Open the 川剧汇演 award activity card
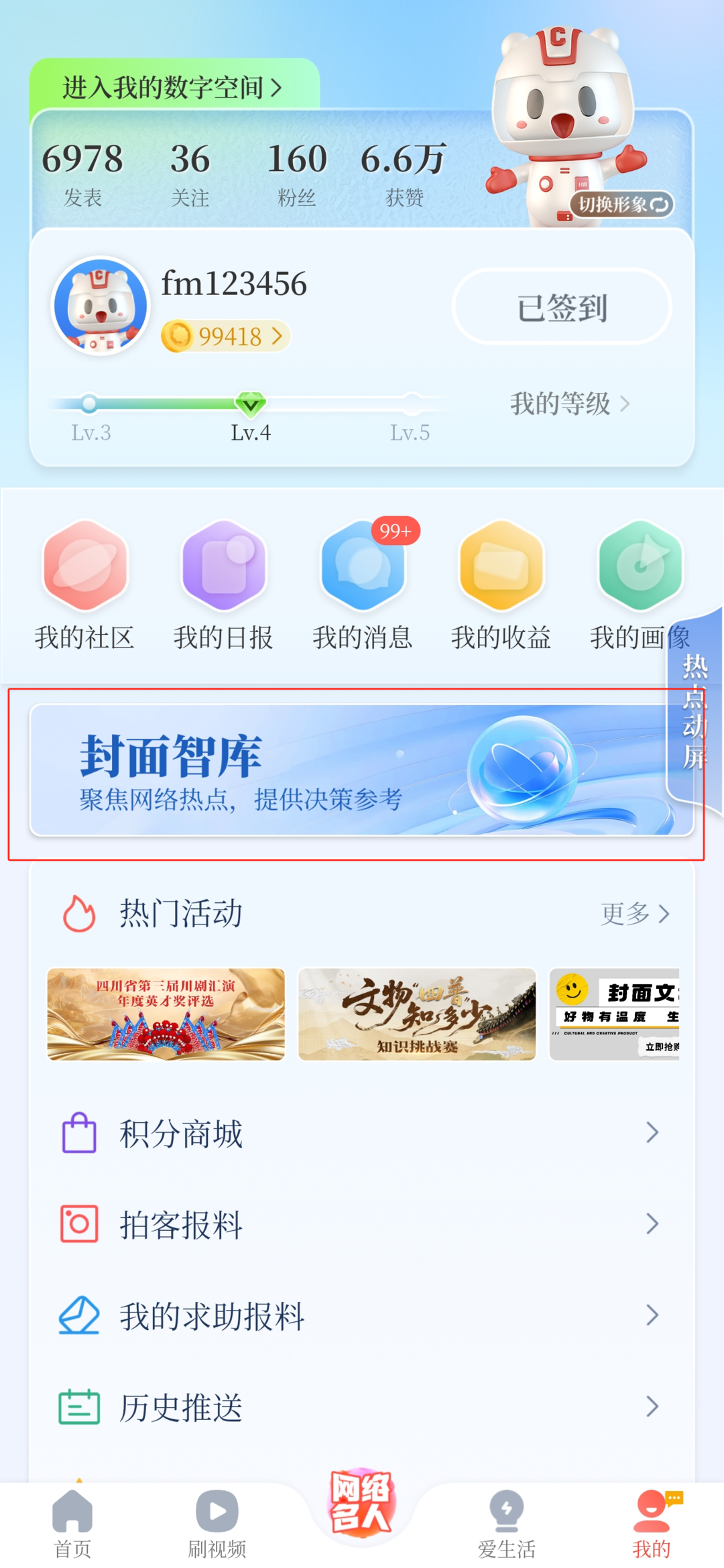The height and width of the screenshot is (1568, 724). [x=166, y=1014]
